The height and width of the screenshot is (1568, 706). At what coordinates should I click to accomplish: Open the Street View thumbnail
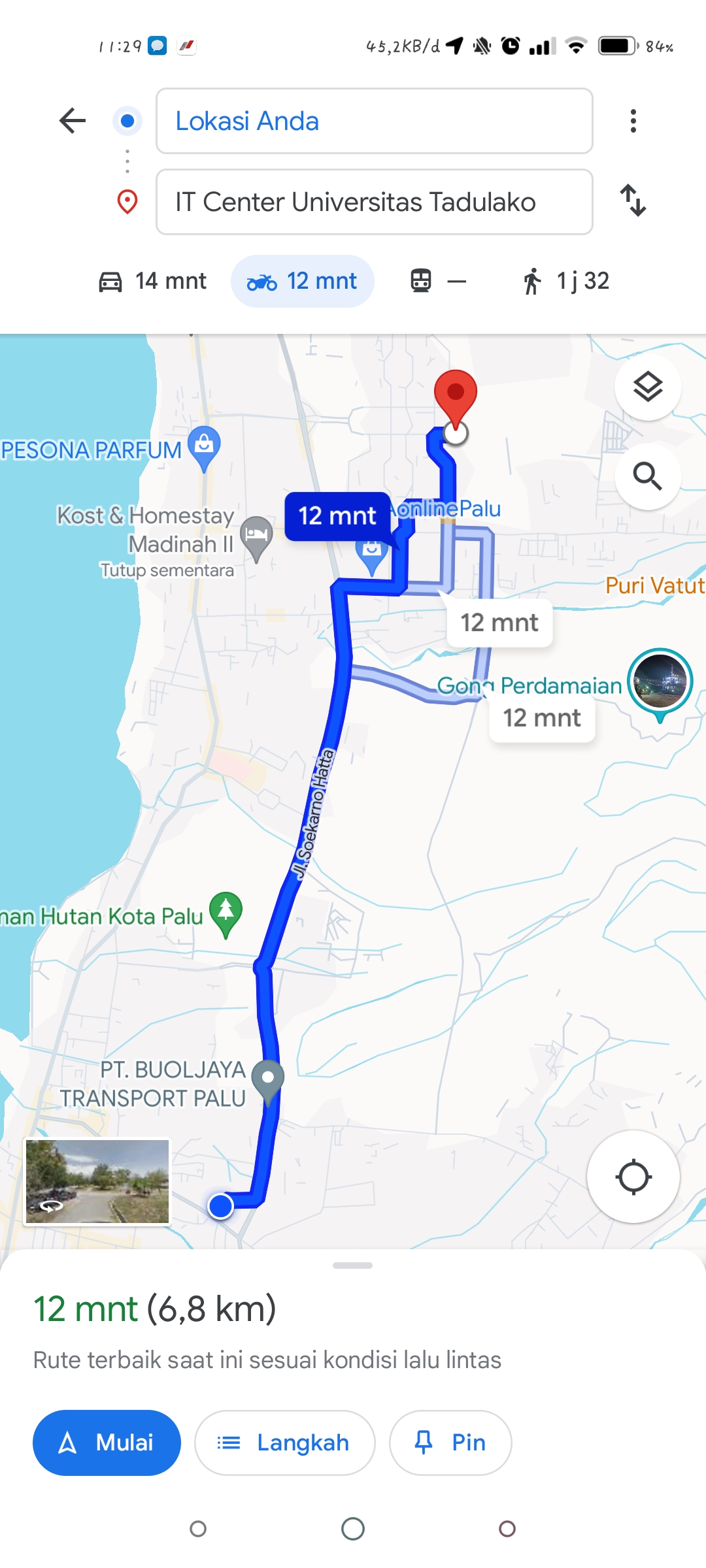point(97,1181)
